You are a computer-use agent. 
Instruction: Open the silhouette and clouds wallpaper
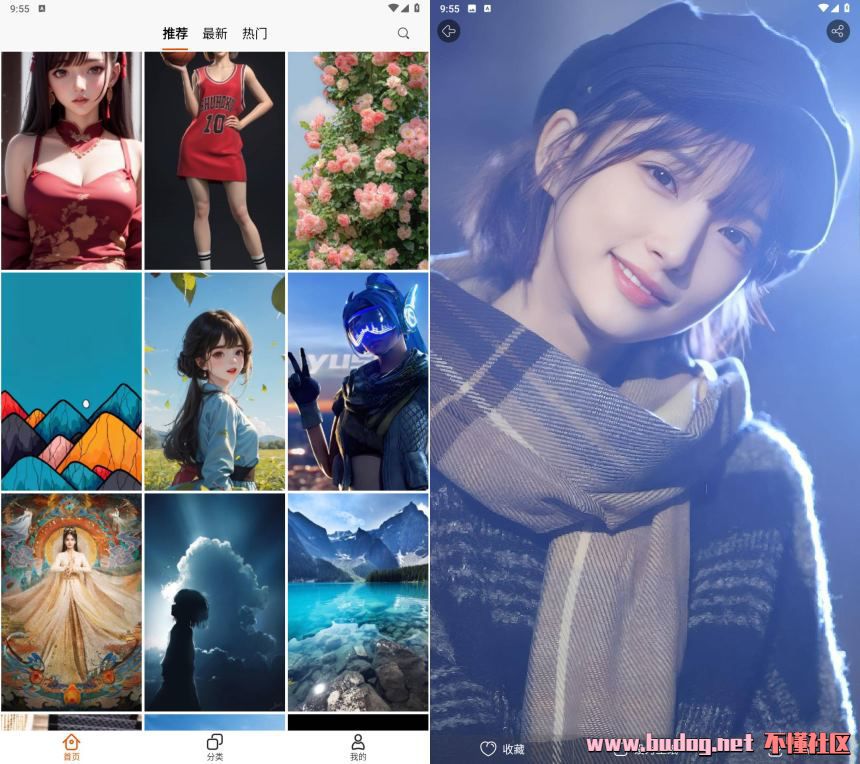(214, 602)
